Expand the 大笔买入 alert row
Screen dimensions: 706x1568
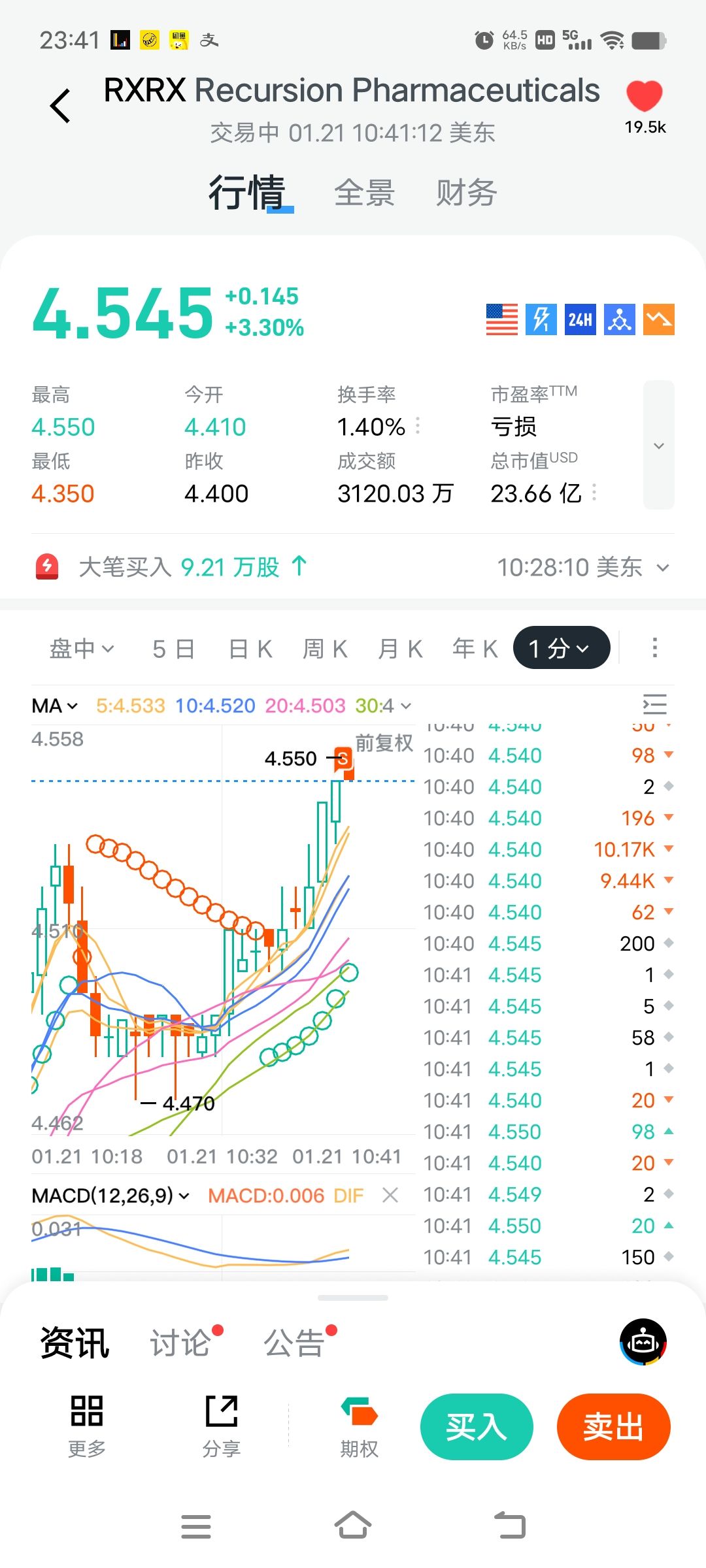(663, 567)
